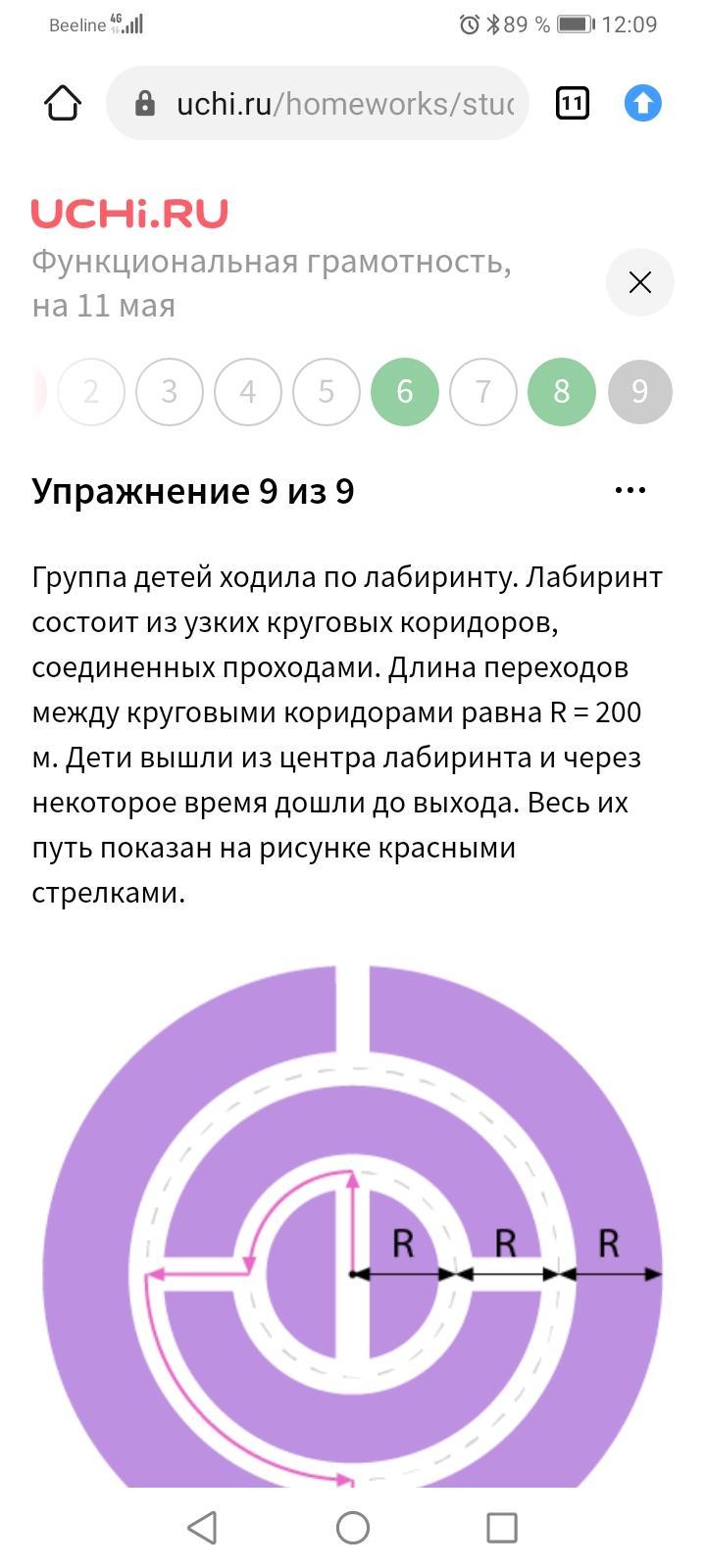The width and height of the screenshot is (706, 1568).
Task: Open the browser tab switcher showing 11
Action: 573,103
